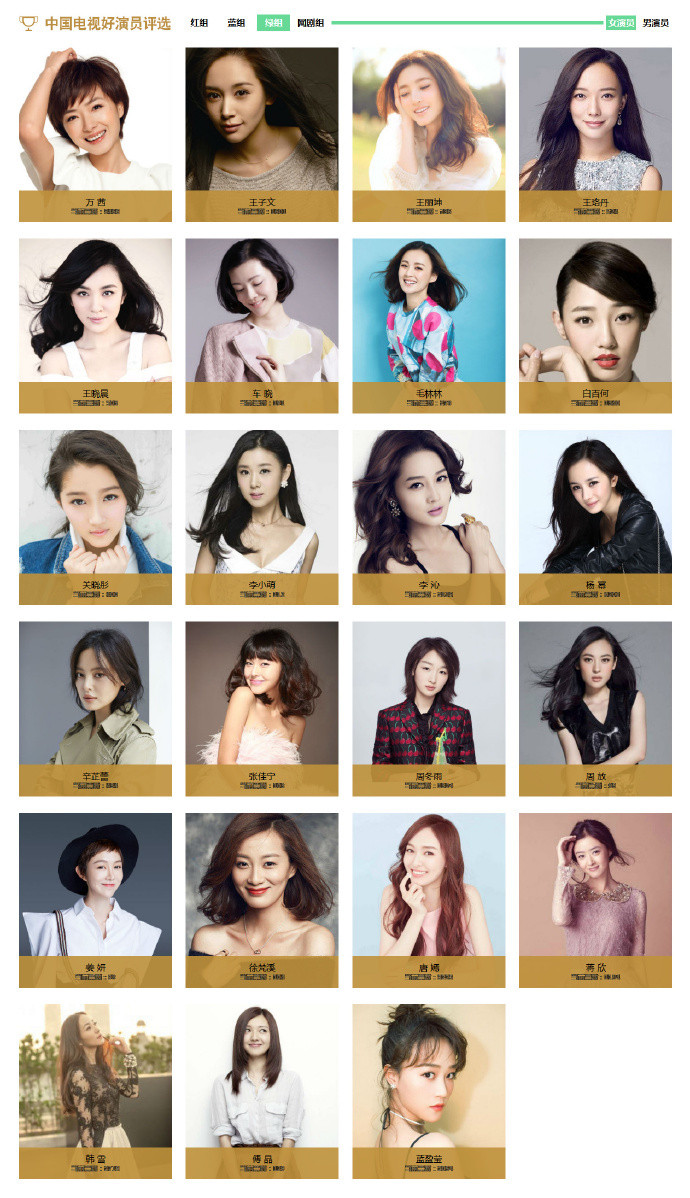The width and height of the screenshot is (690, 1198).
Task: Tap the 周冬雨 card
Action: tap(428, 708)
